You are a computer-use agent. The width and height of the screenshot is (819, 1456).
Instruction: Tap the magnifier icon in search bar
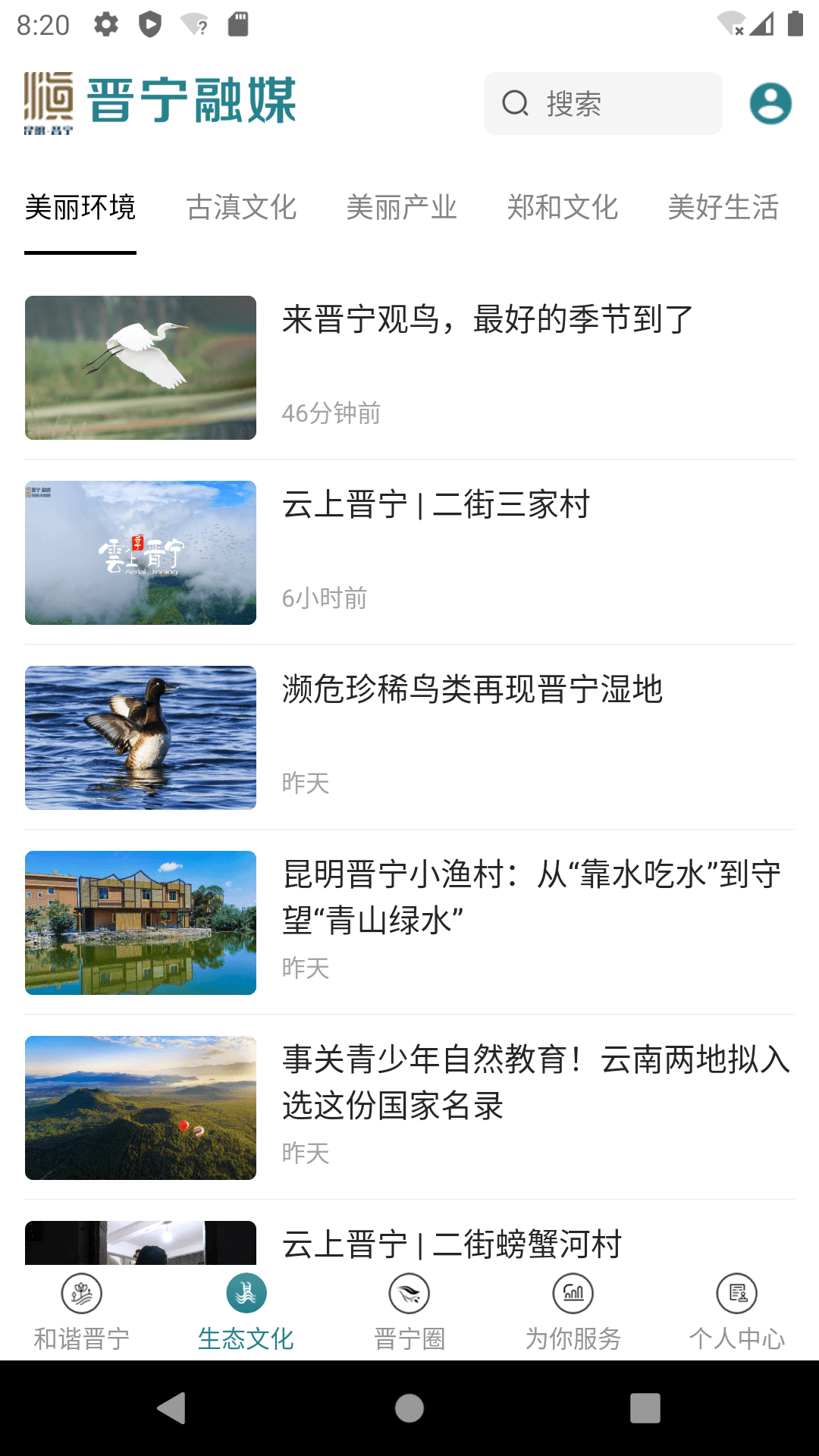pos(516,103)
